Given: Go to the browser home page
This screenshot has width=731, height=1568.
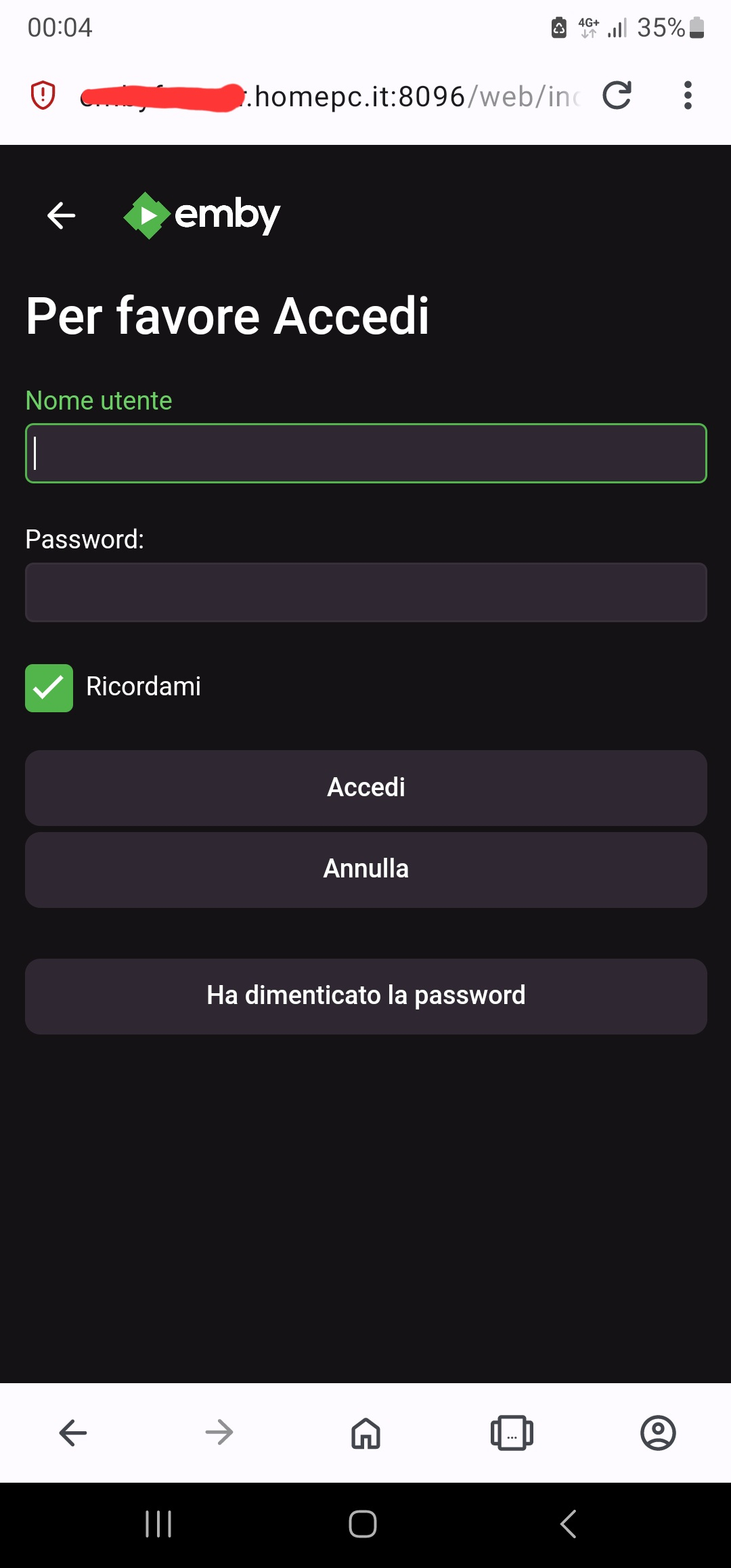Looking at the screenshot, I should pyautogui.click(x=365, y=1433).
